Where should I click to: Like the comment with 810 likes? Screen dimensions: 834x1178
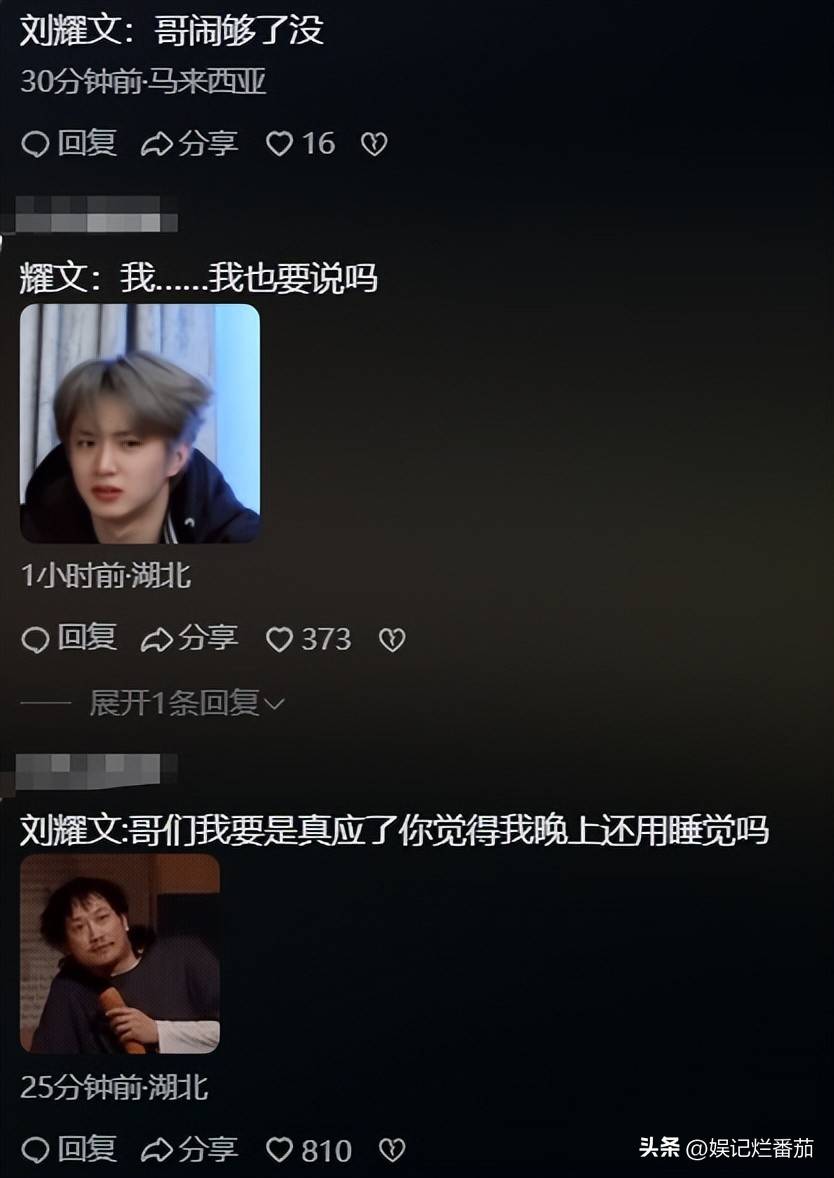279,1150
